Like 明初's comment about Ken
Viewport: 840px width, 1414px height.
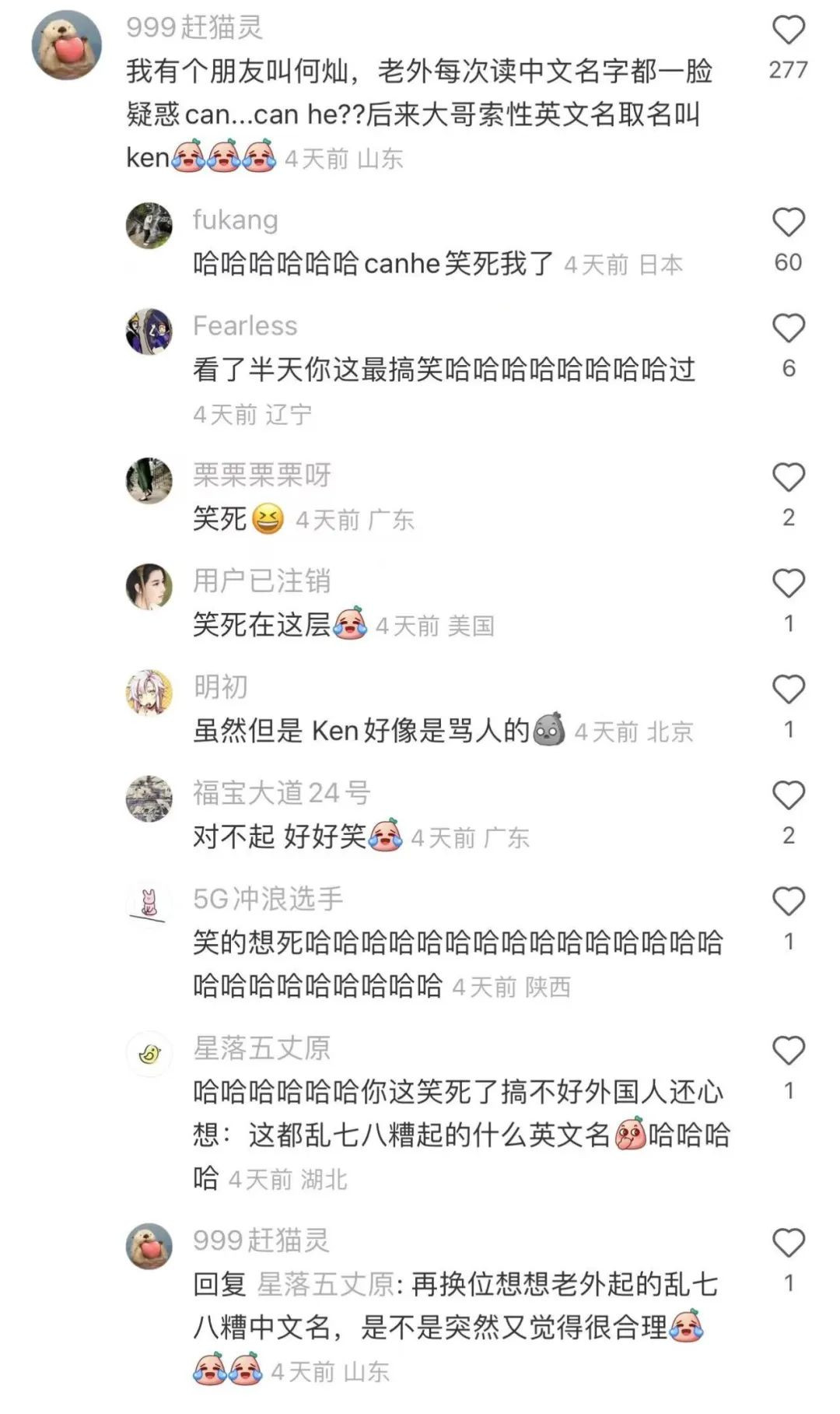[x=788, y=689]
